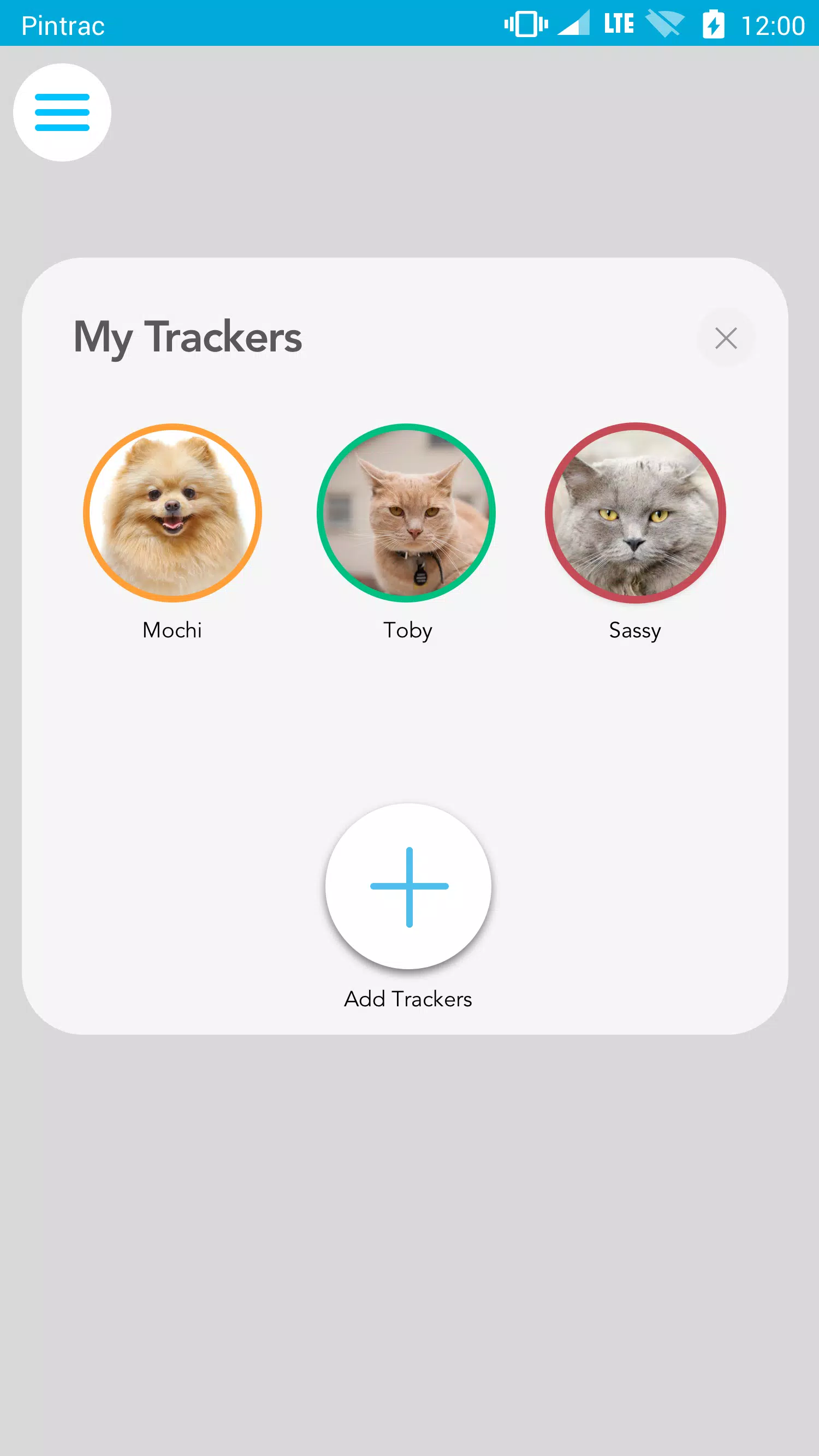The image size is (819, 1456).
Task: Close the My Trackers panel
Action: click(726, 338)
